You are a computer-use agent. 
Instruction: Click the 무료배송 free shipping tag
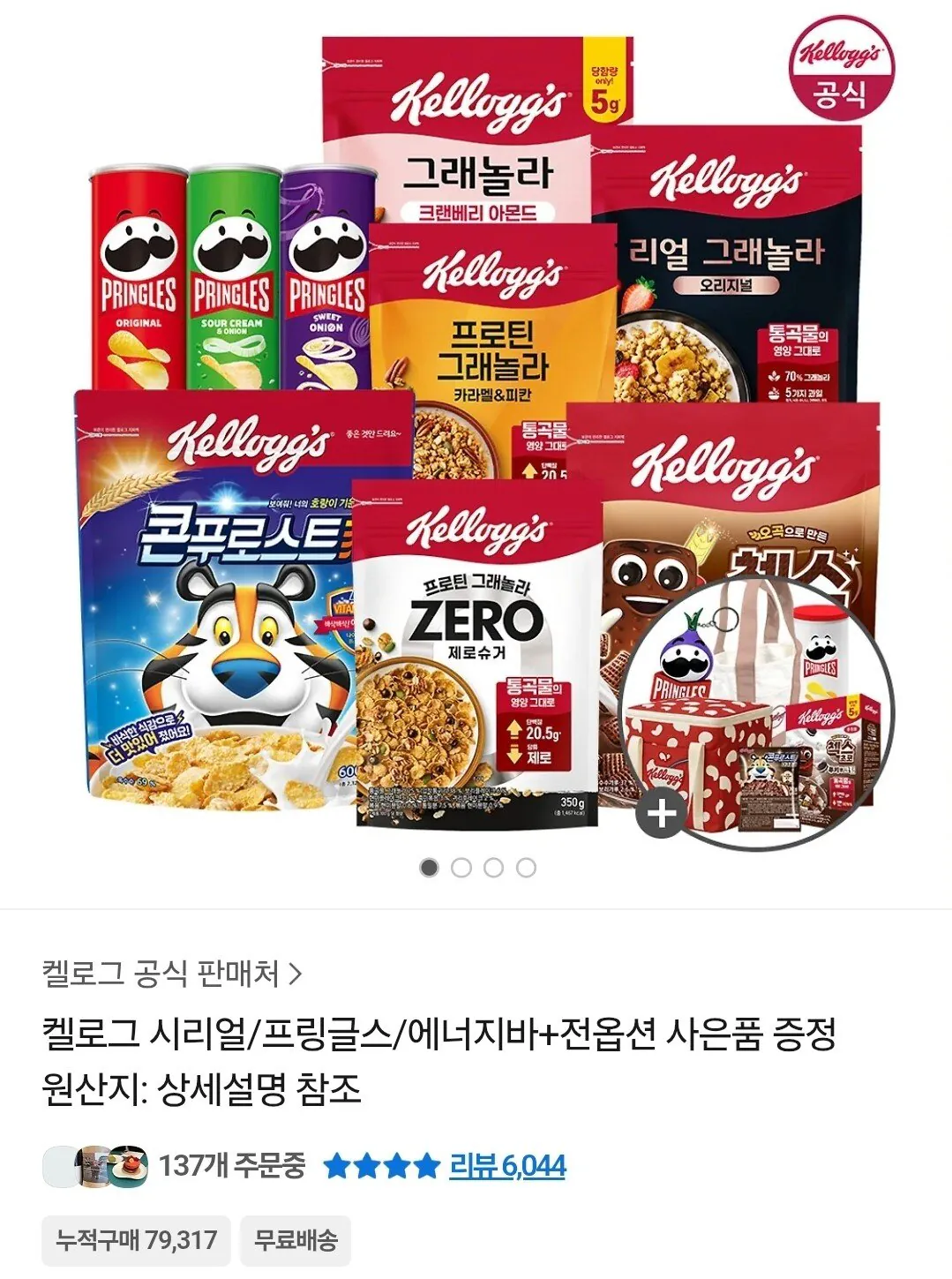click(x=294, y=1238)
